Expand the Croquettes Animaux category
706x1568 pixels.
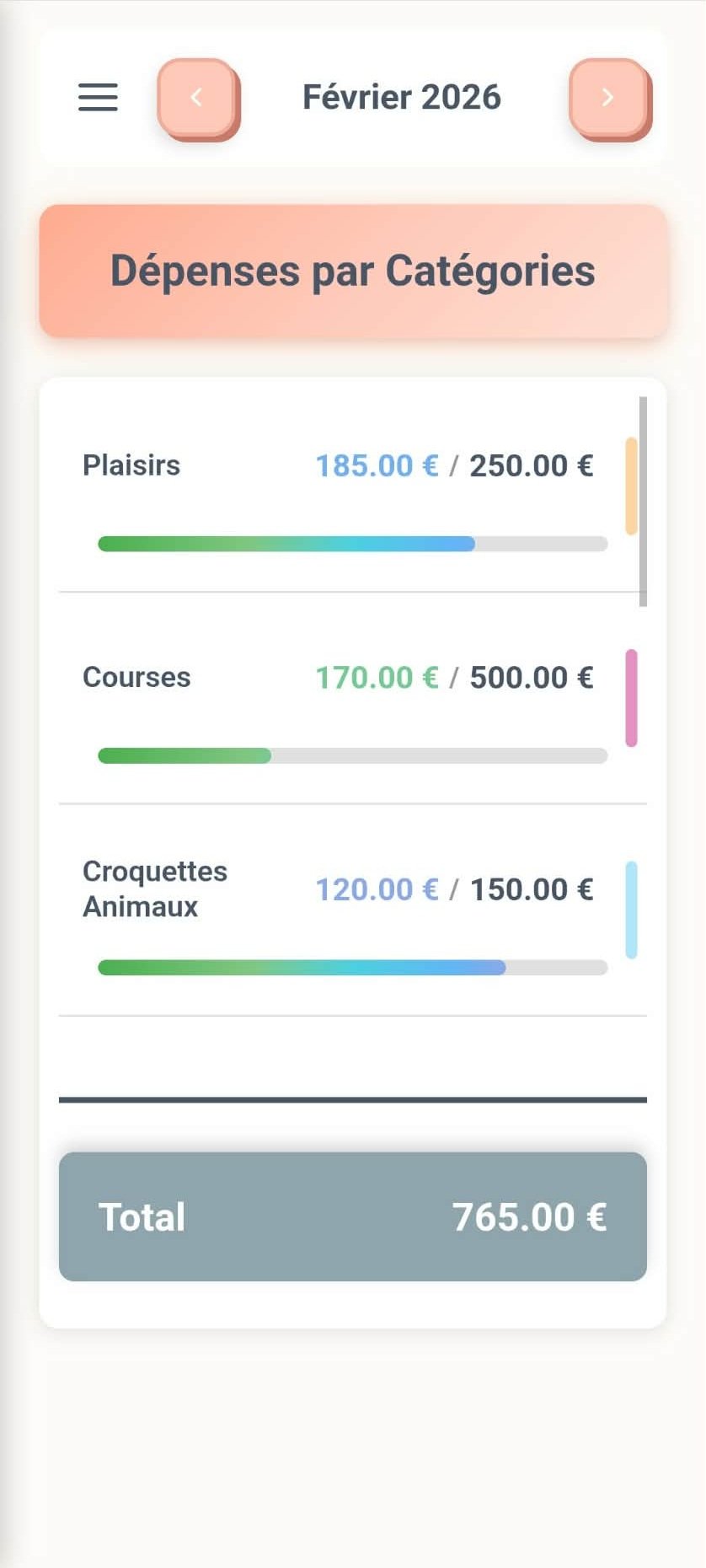tap(155, 889)
